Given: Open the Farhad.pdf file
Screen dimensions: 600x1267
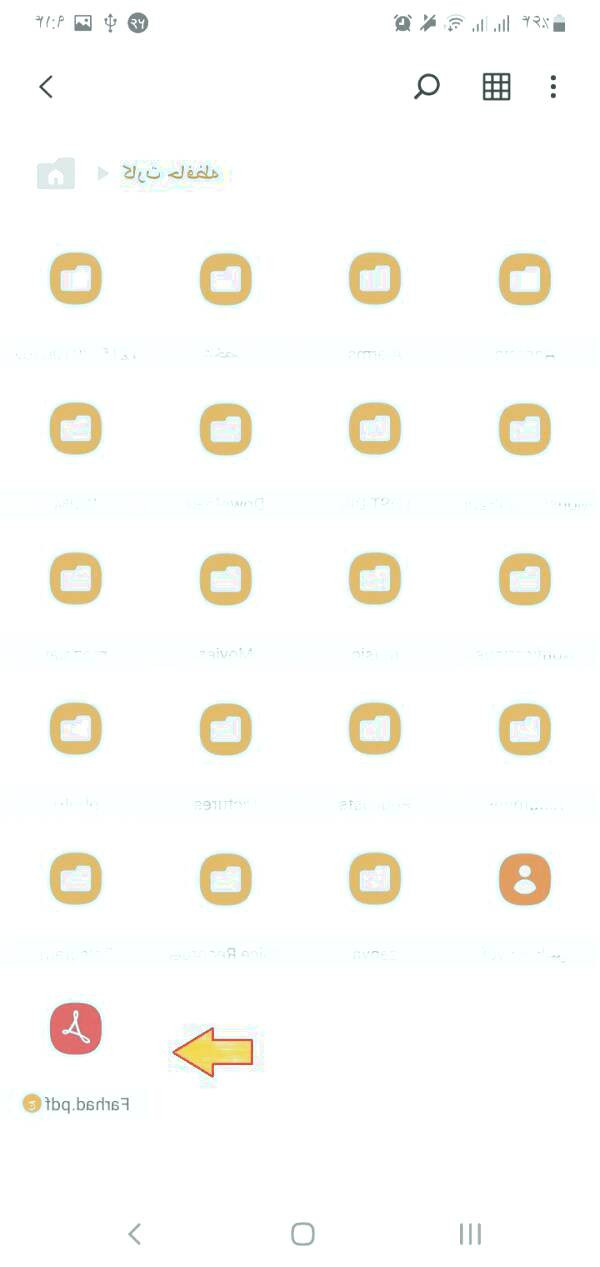Looking at the screenshot, I should tap(76, 1029).
